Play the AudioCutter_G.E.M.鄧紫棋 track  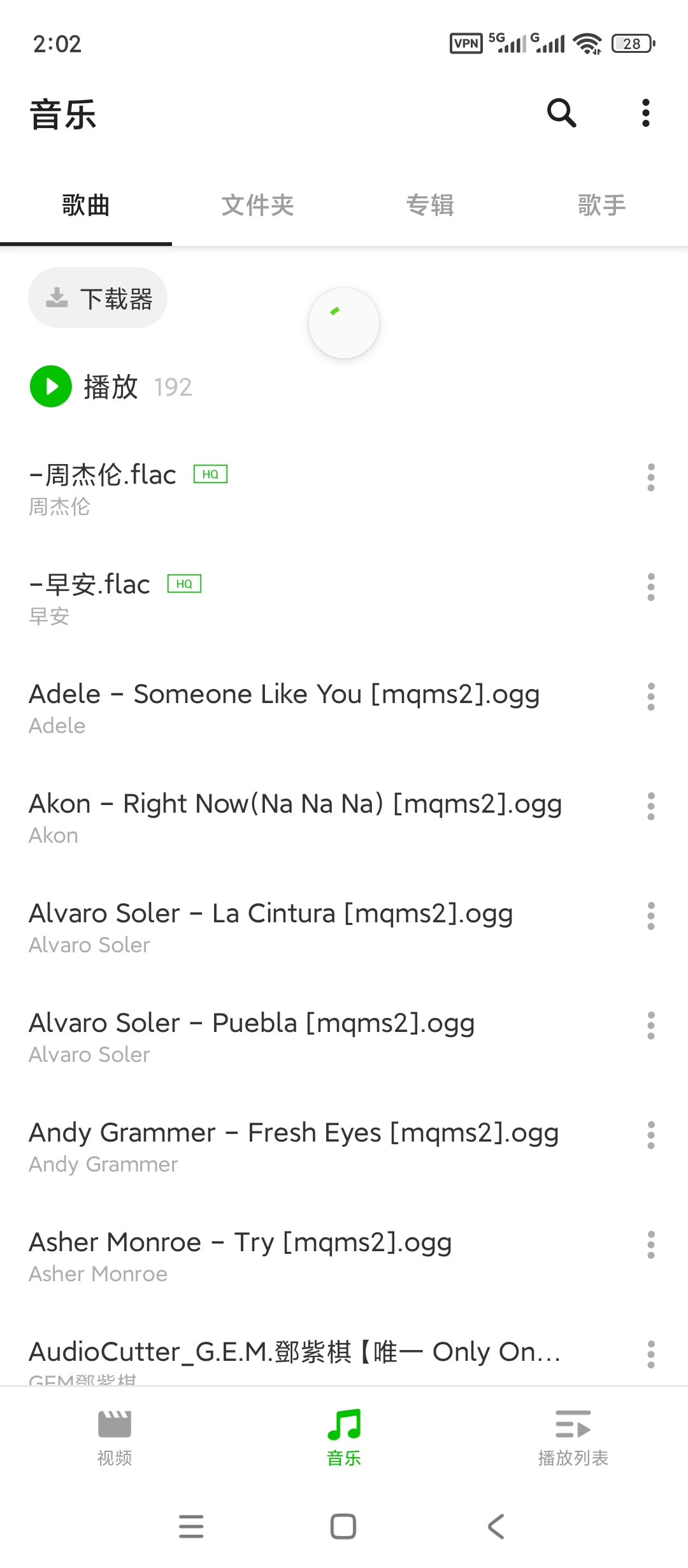tap(319, 1358)
